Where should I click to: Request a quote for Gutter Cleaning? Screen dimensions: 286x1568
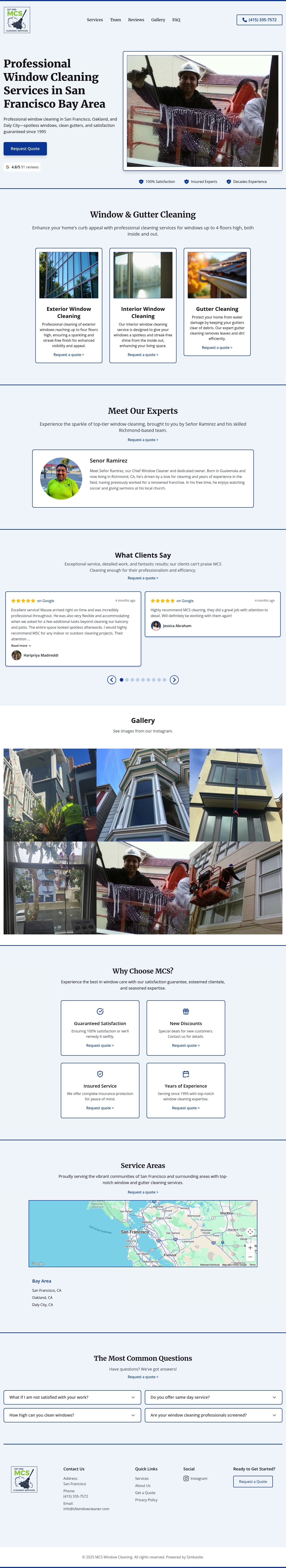(x=217, y=348)
